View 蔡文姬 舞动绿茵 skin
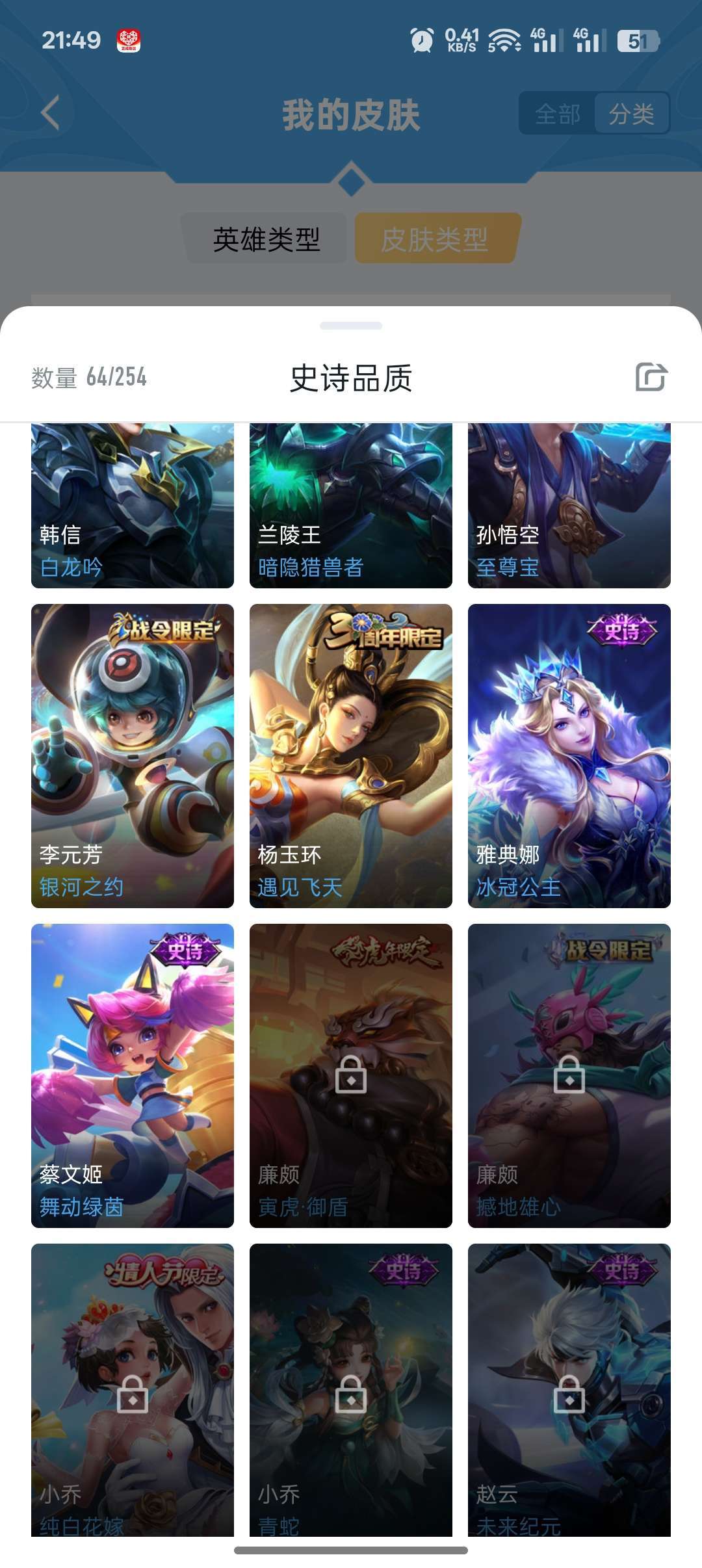This screenshot has height=1568, width=702. click(133, 1076)
